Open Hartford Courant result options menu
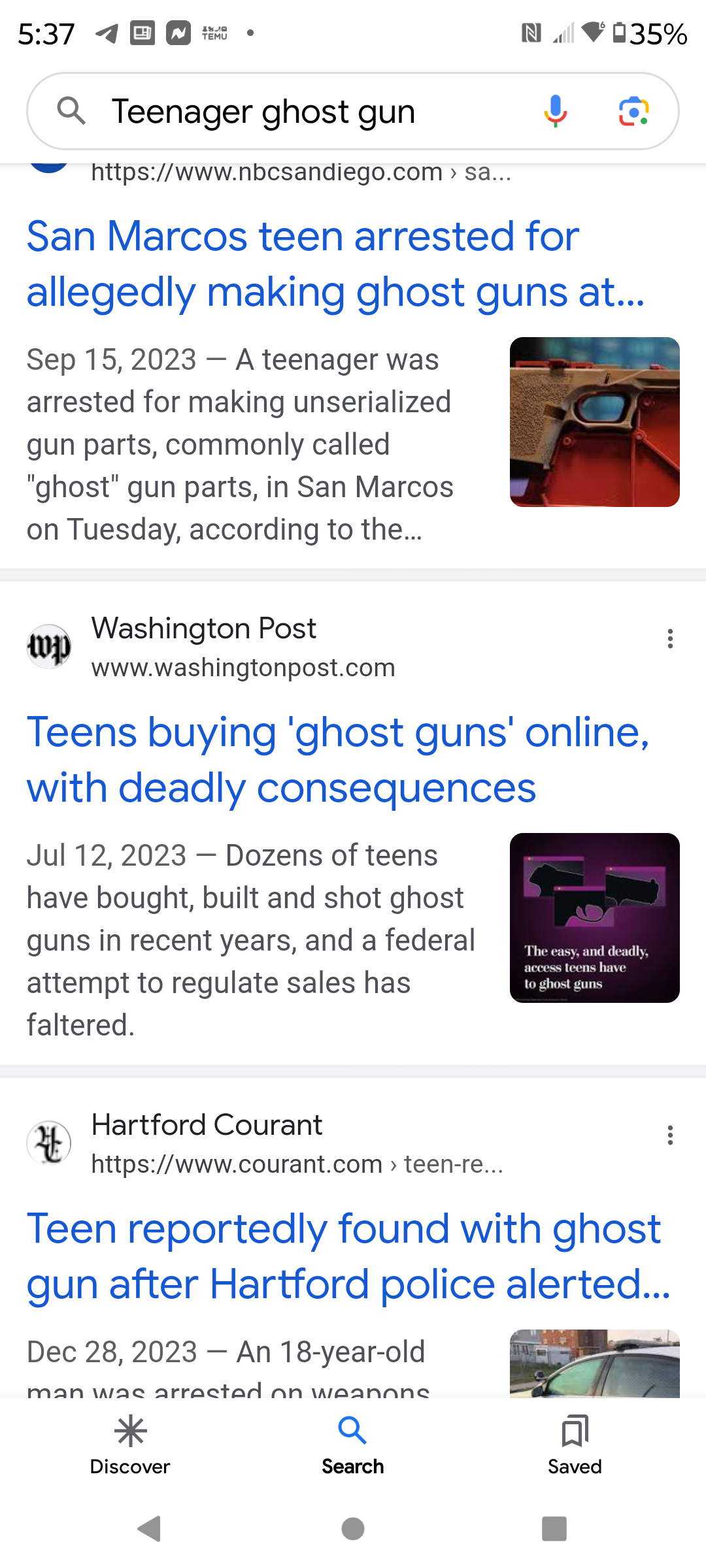 pyautogui.click(x=670, y=1135)
